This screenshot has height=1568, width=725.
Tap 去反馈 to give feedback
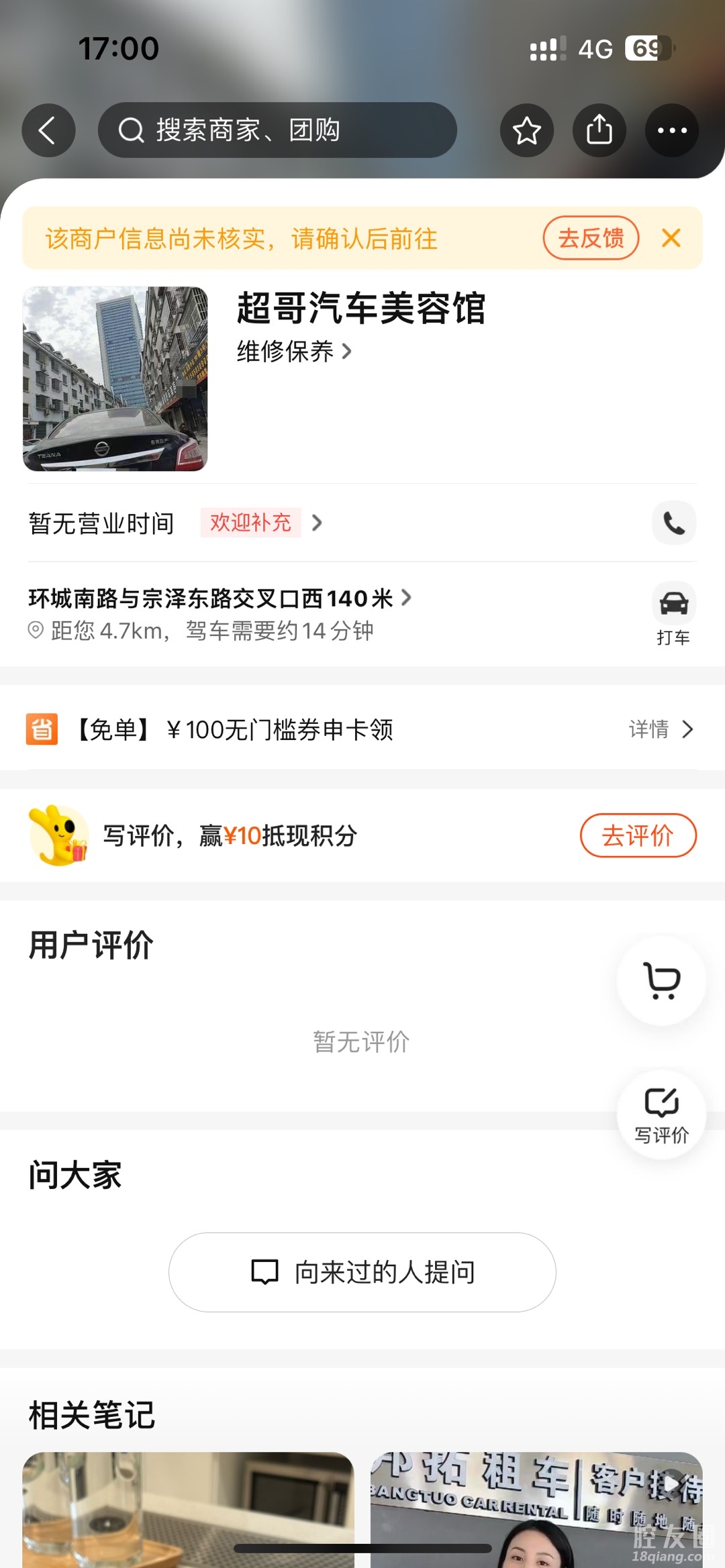[591, 238]
